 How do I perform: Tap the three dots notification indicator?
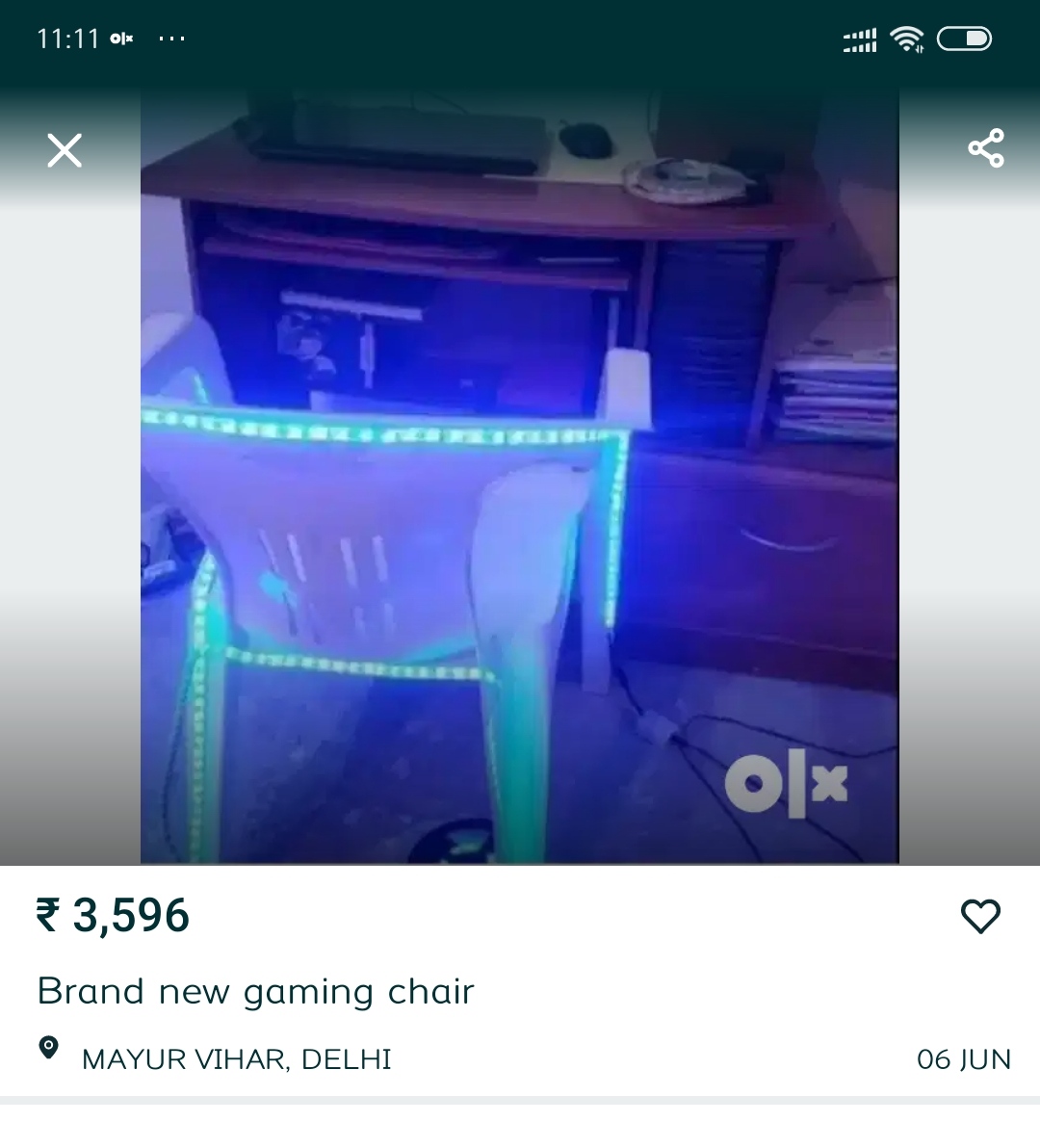(171, 39)
